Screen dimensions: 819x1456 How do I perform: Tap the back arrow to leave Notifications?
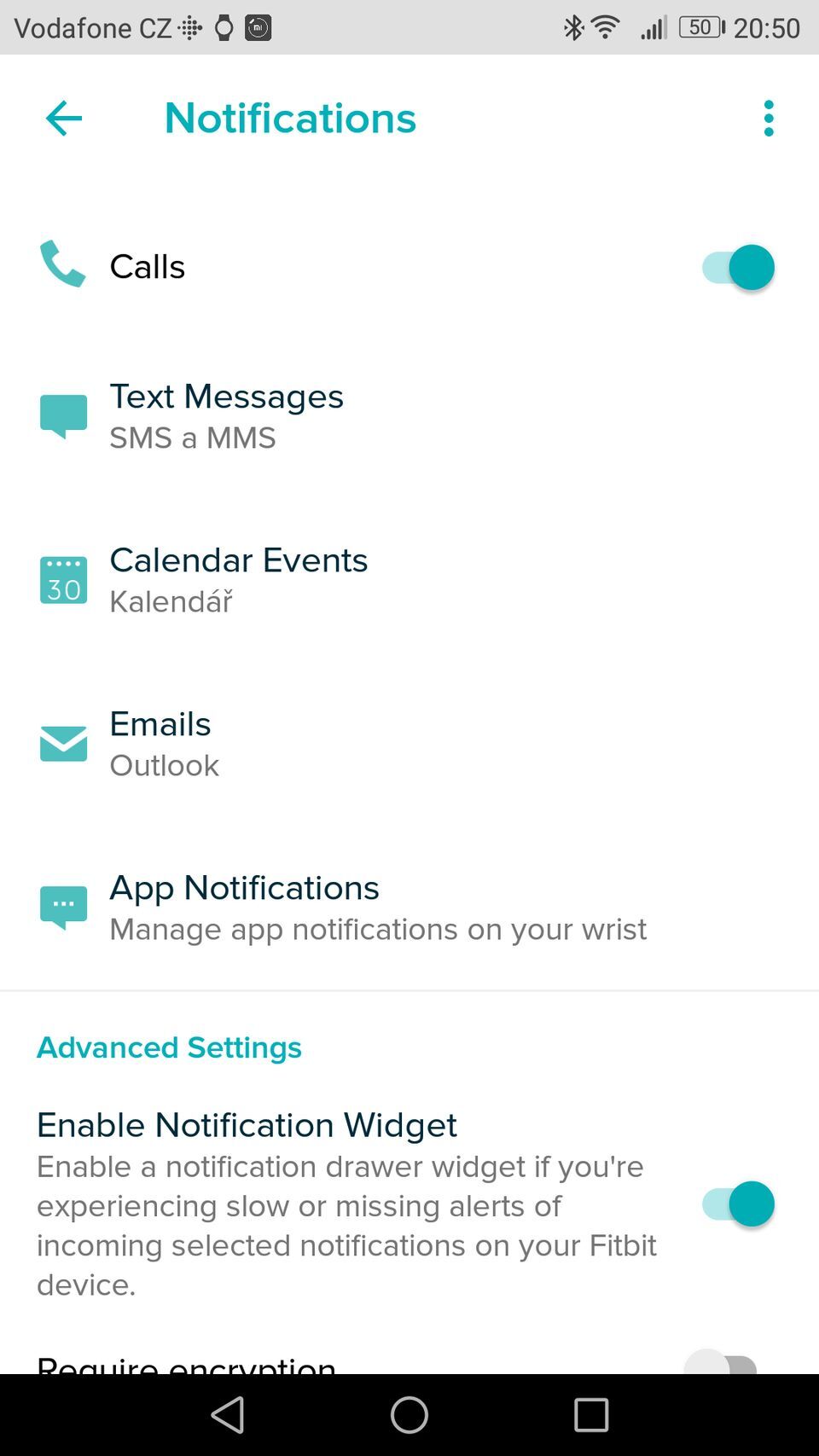point(62,118)
